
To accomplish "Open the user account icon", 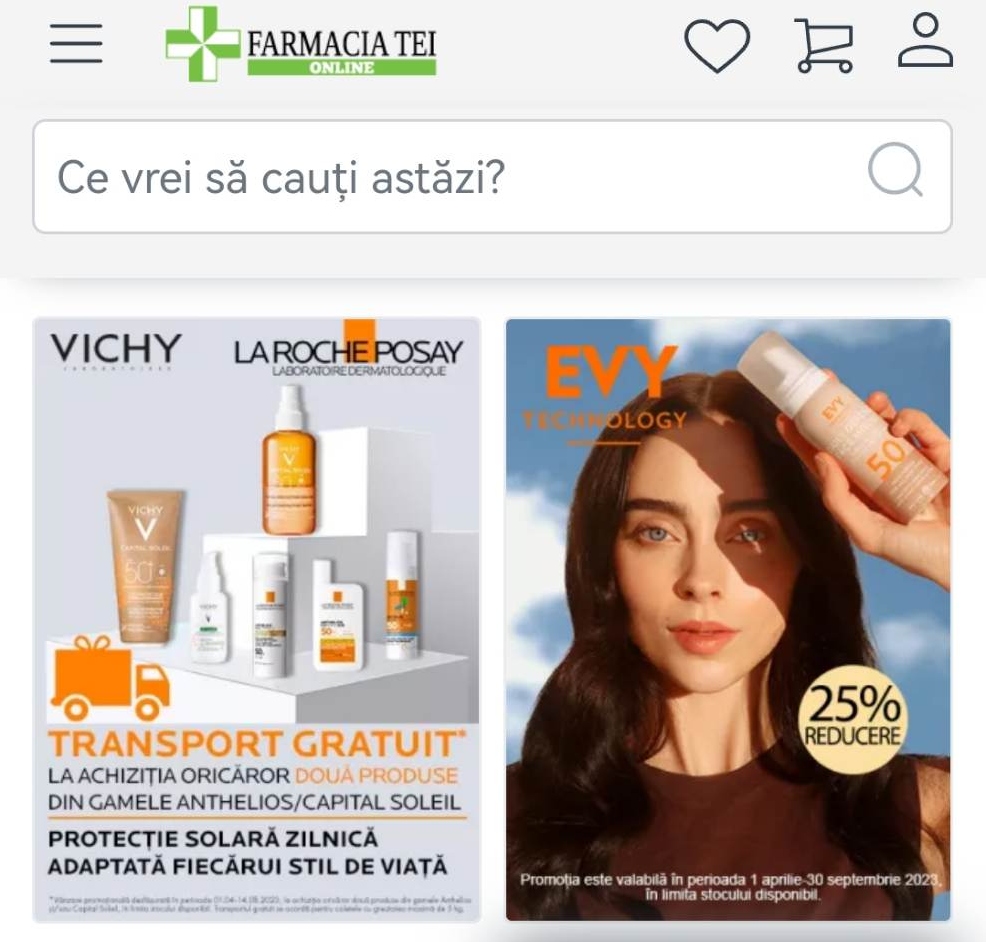I will point(925,42).
